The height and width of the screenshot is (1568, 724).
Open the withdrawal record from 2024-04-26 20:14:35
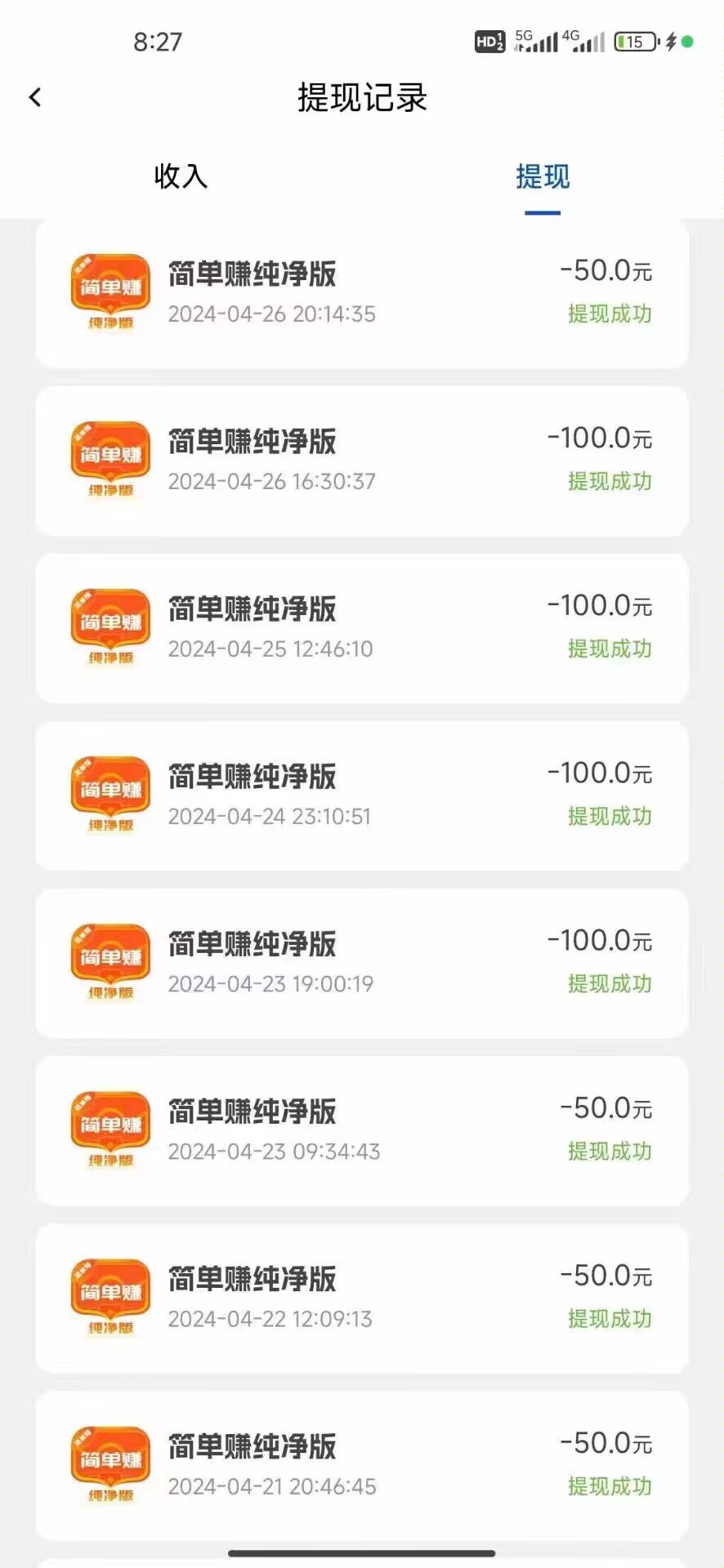(x=362, y=293)
